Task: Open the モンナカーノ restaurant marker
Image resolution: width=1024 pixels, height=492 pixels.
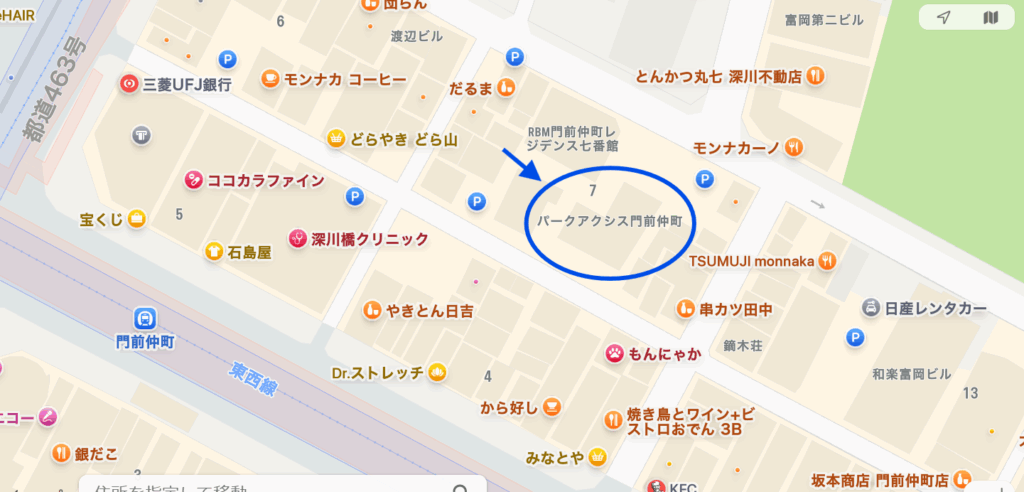Action: 794,147
